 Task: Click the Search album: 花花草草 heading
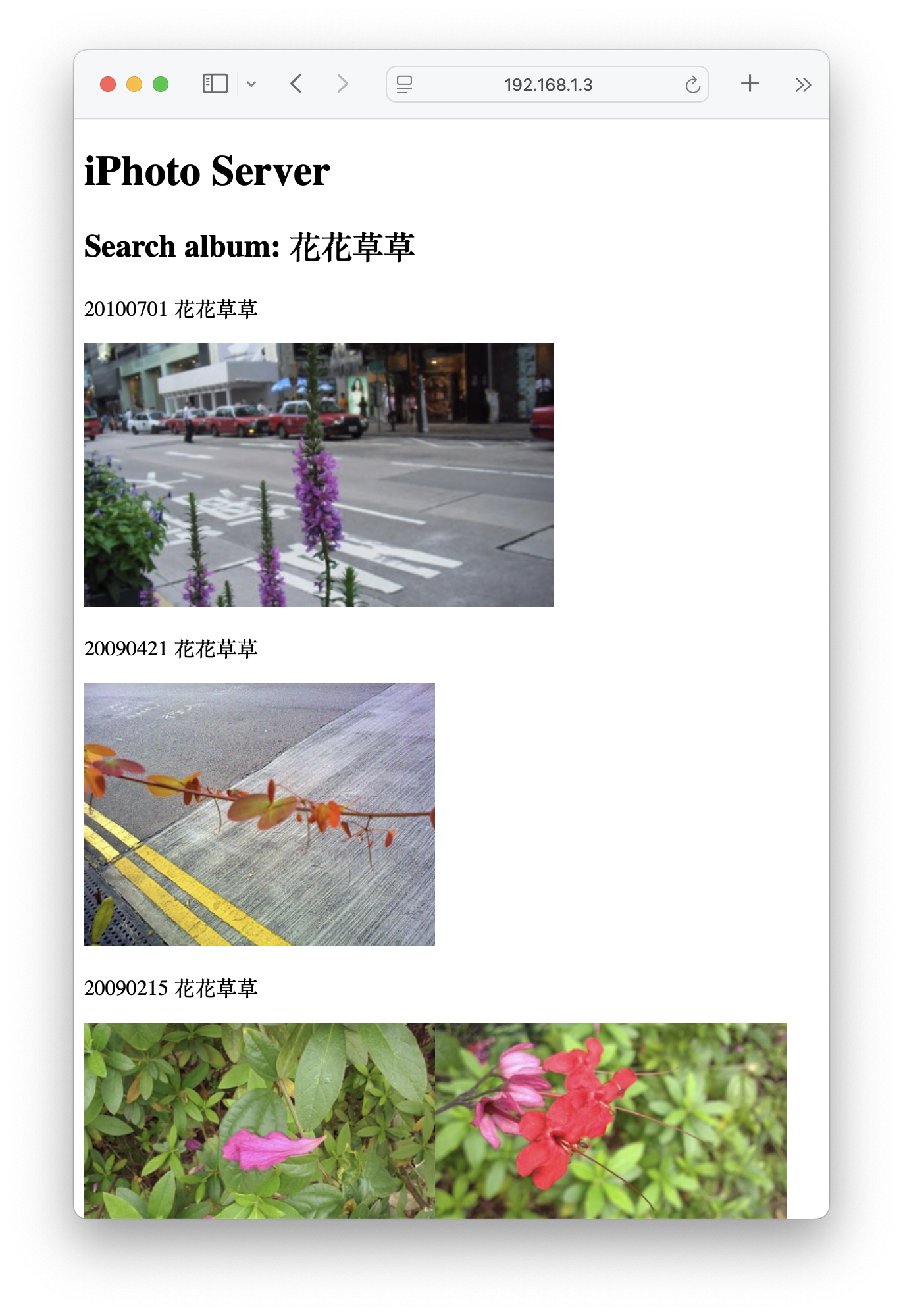click(x=252, y=247)
